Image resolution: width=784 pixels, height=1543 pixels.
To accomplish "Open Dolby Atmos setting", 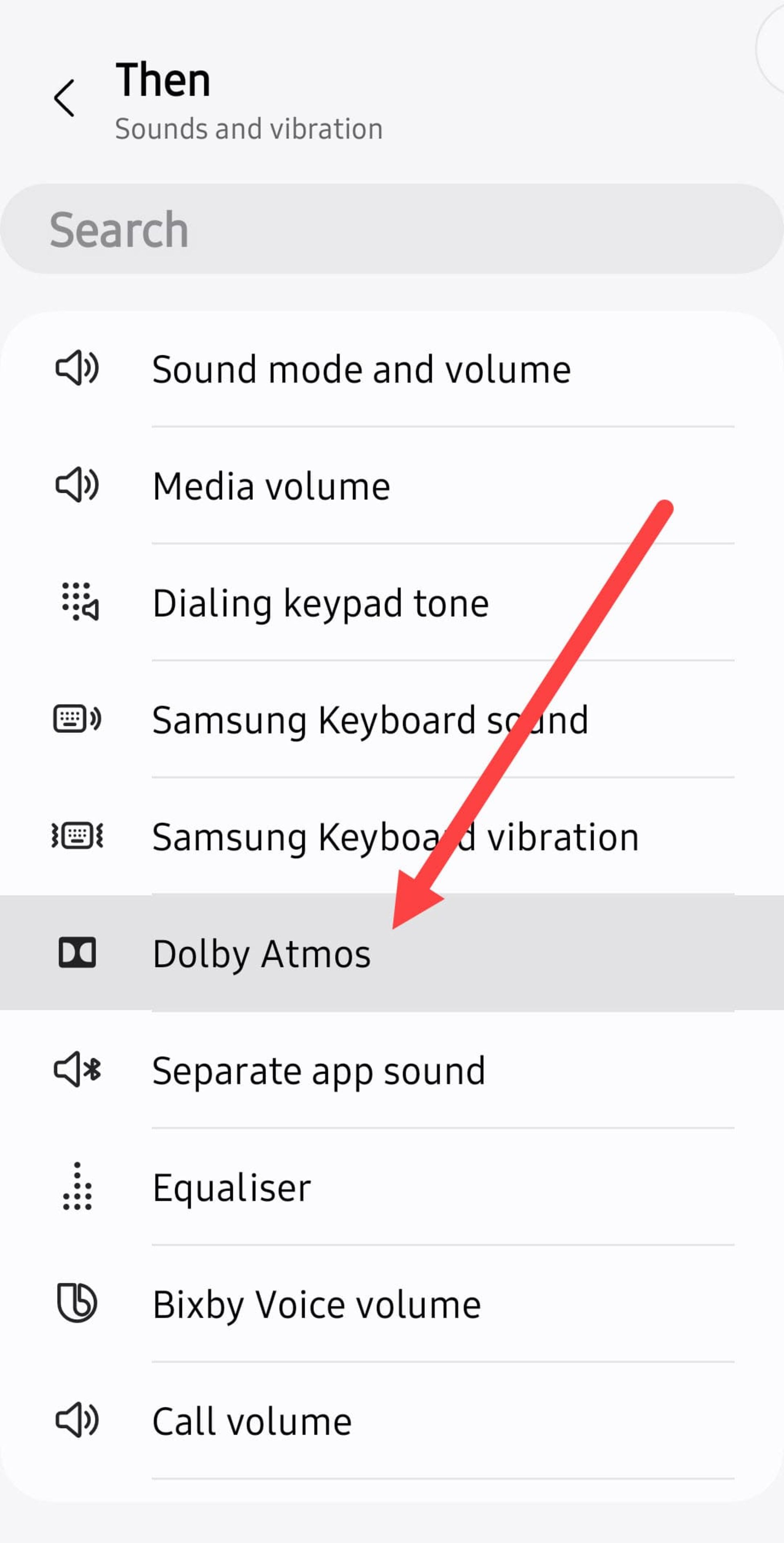I will [262, 954].
